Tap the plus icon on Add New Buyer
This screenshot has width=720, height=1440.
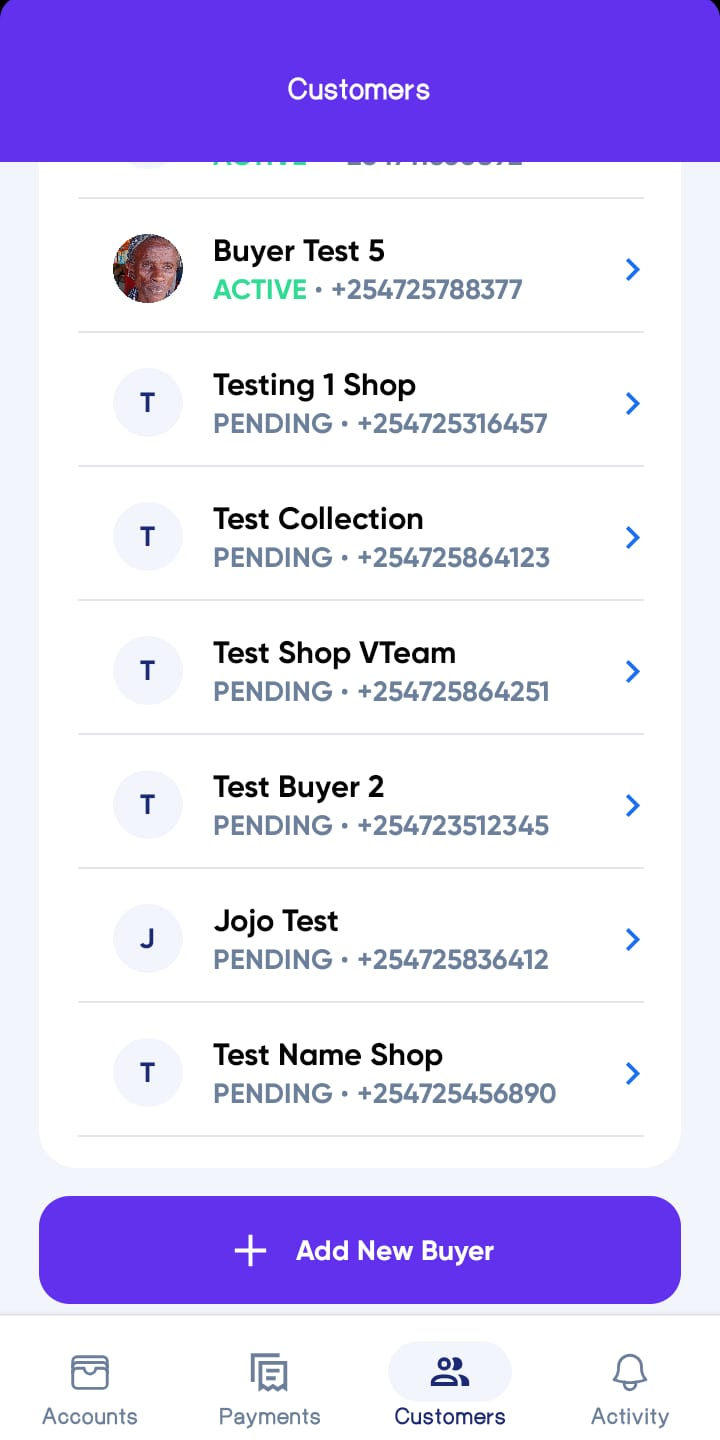(248, 1250)
